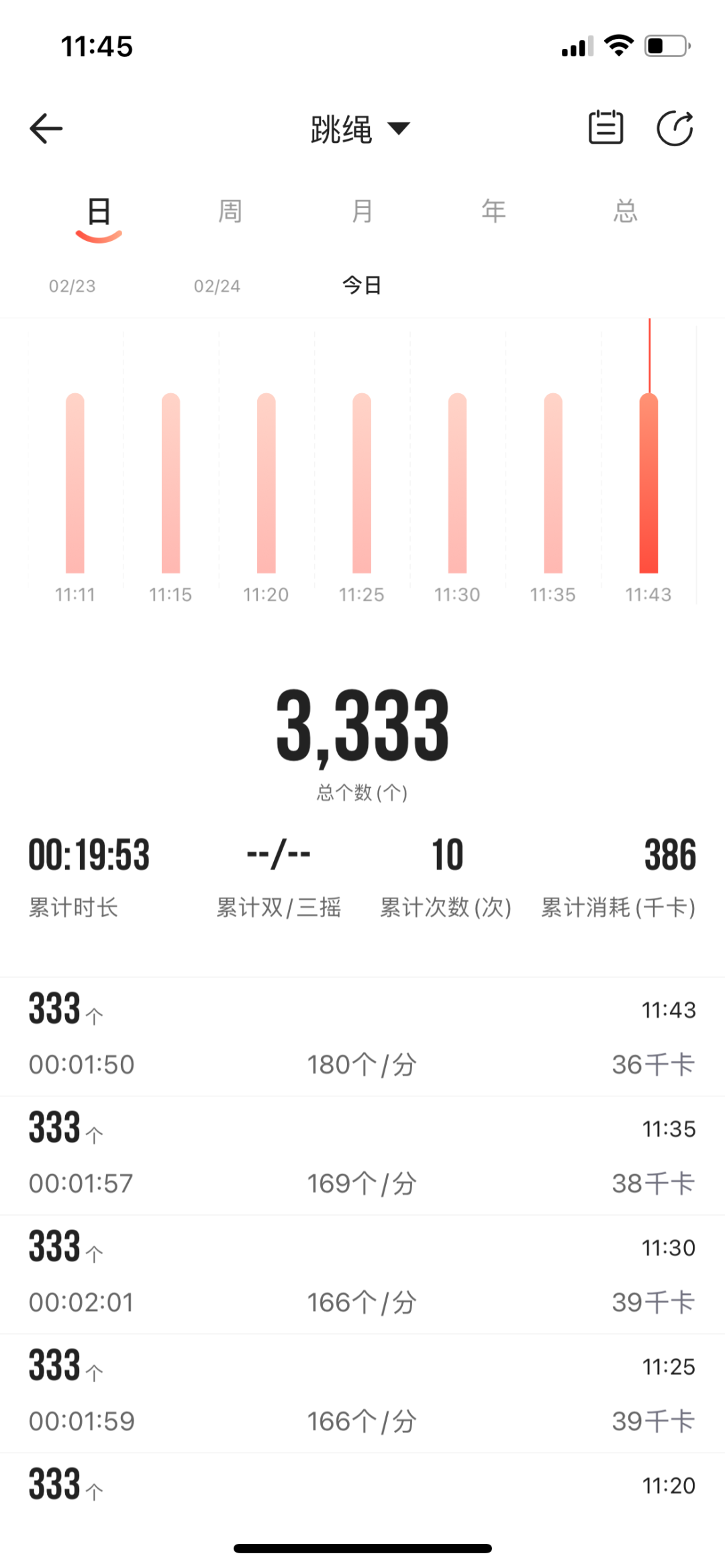This screenshot has width=725, height=1568.
Task: Switch to the 月 tab
Action: point(362,211)
